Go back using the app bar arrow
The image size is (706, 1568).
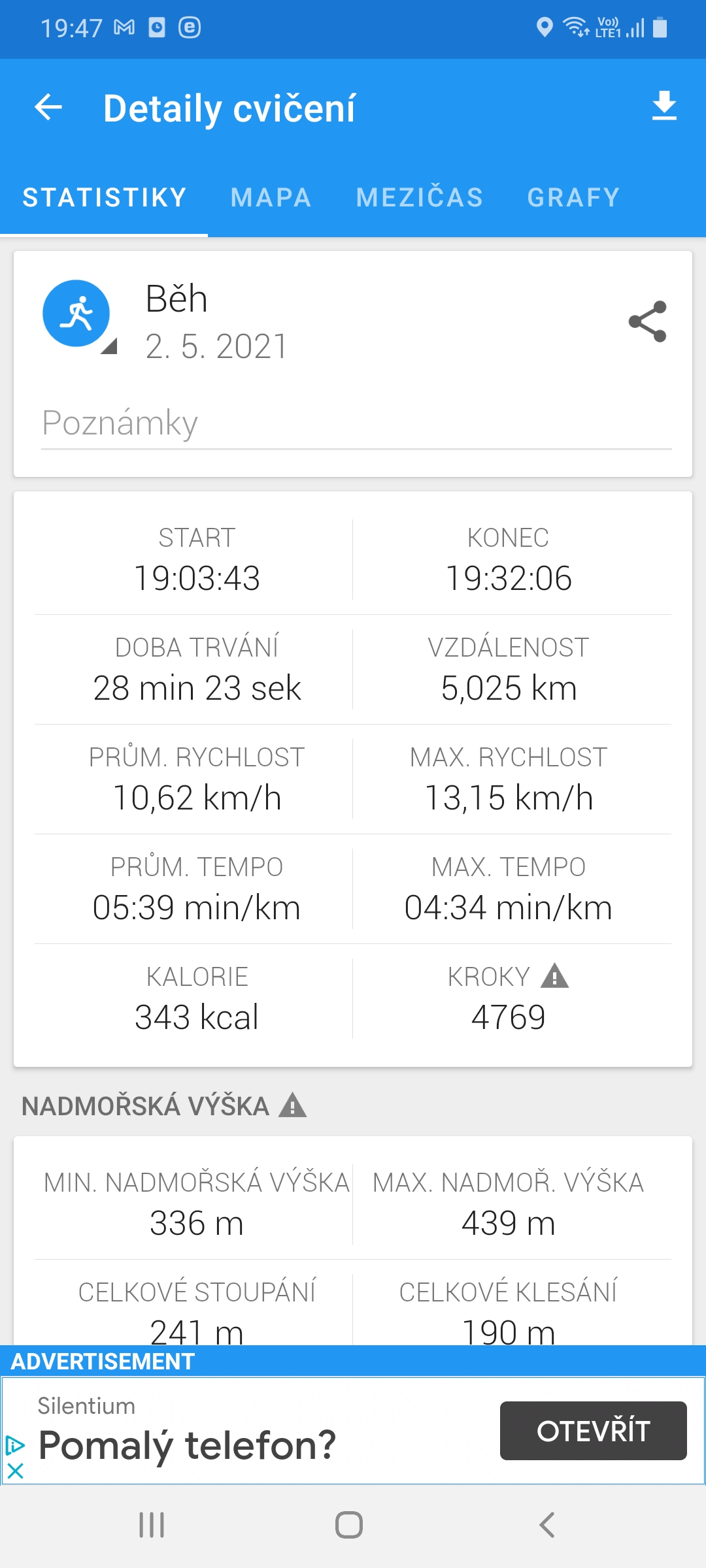pyautogui.click(x=48, y=107)
